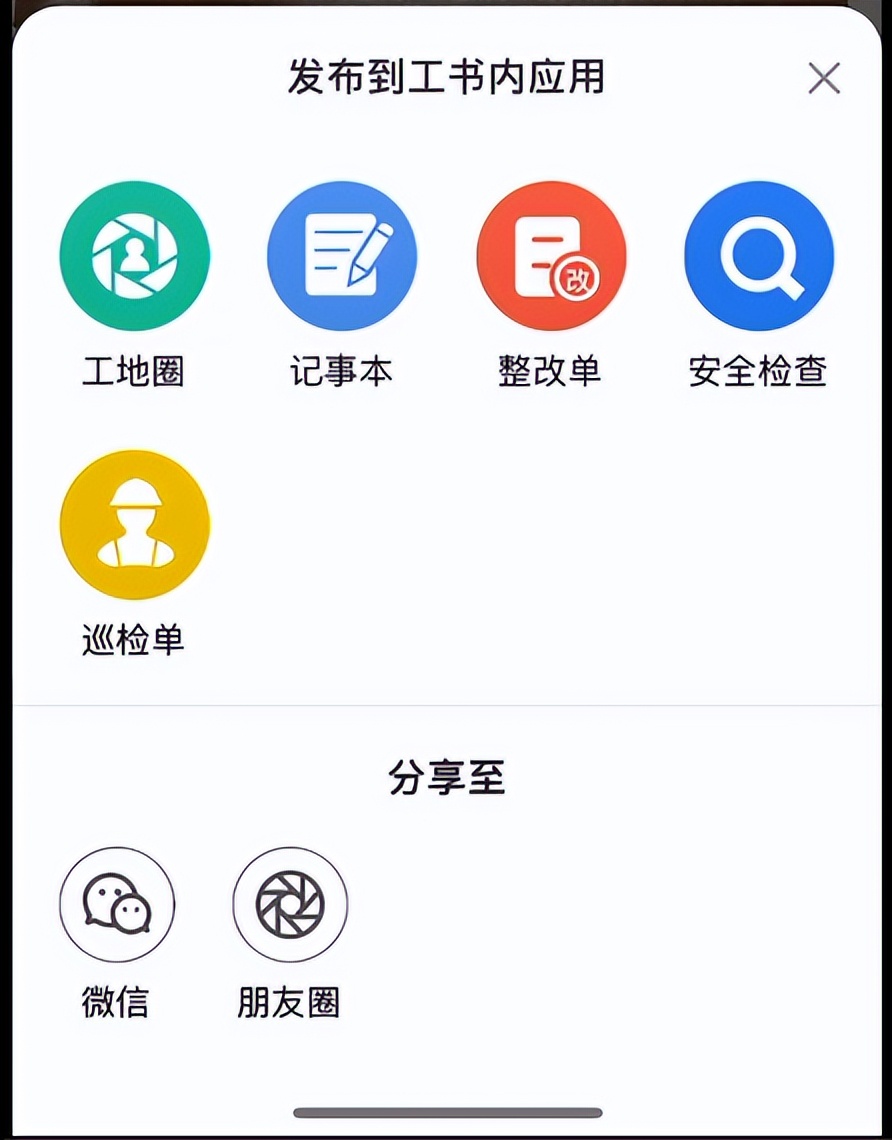Choose the 安全检查 option
This screenshot has height=1140, width=892.
click(x=758, y=256)
